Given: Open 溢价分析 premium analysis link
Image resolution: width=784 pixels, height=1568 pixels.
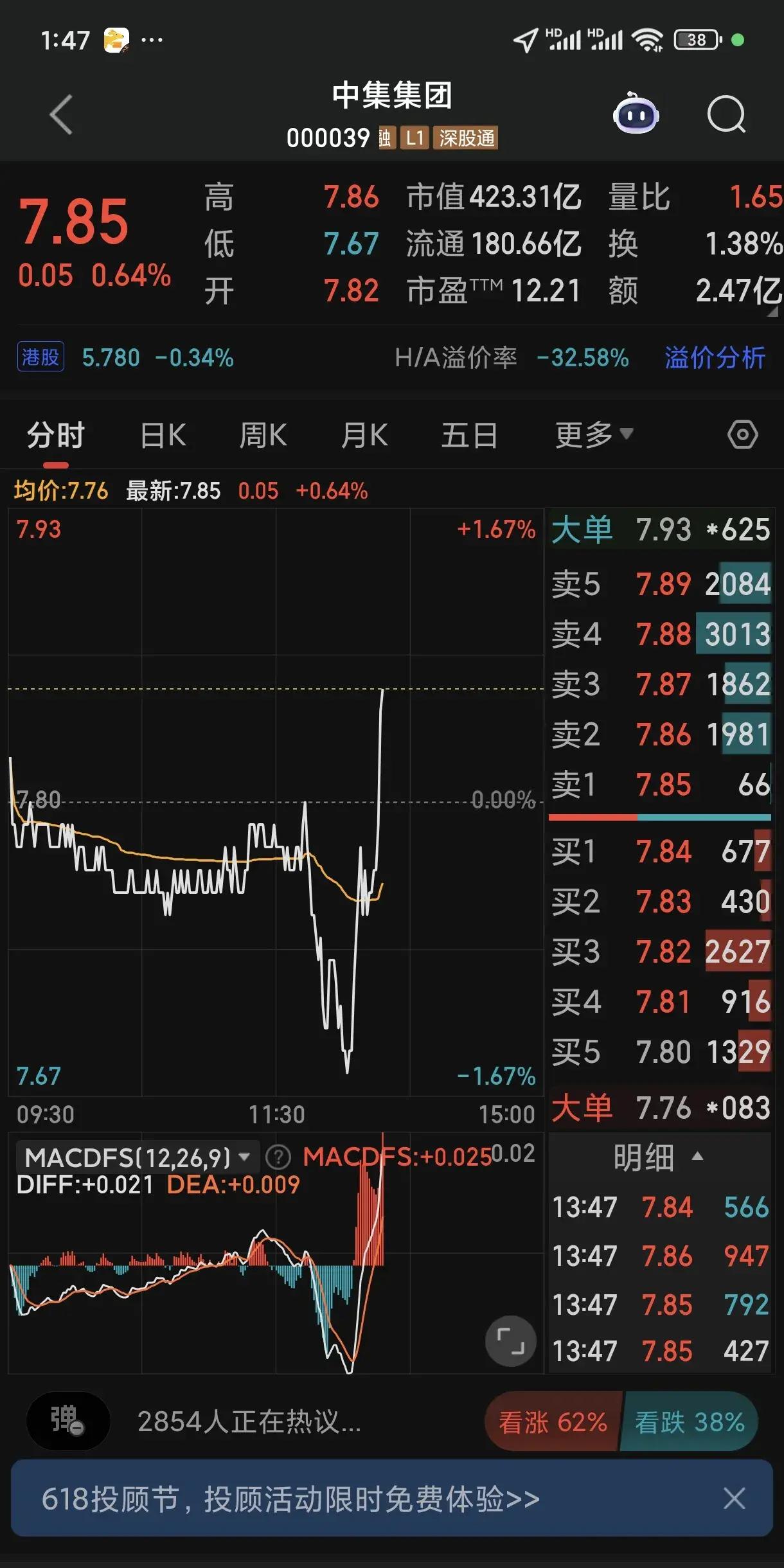Looking at the screenshot, I should [x=715, y=358].
